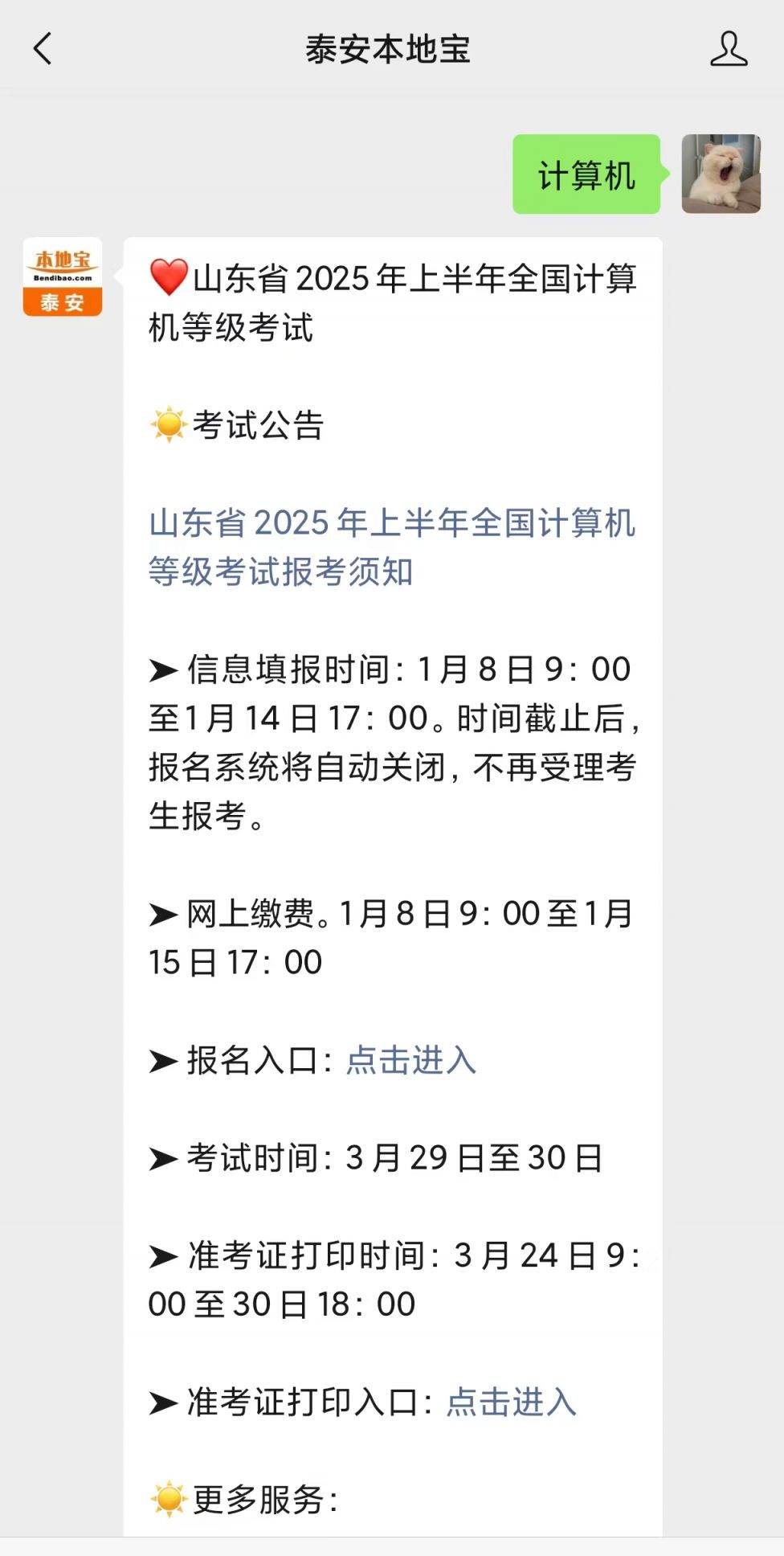
Task: Click the arrow bullet before 信息填报时间
Action: [165, 668]
